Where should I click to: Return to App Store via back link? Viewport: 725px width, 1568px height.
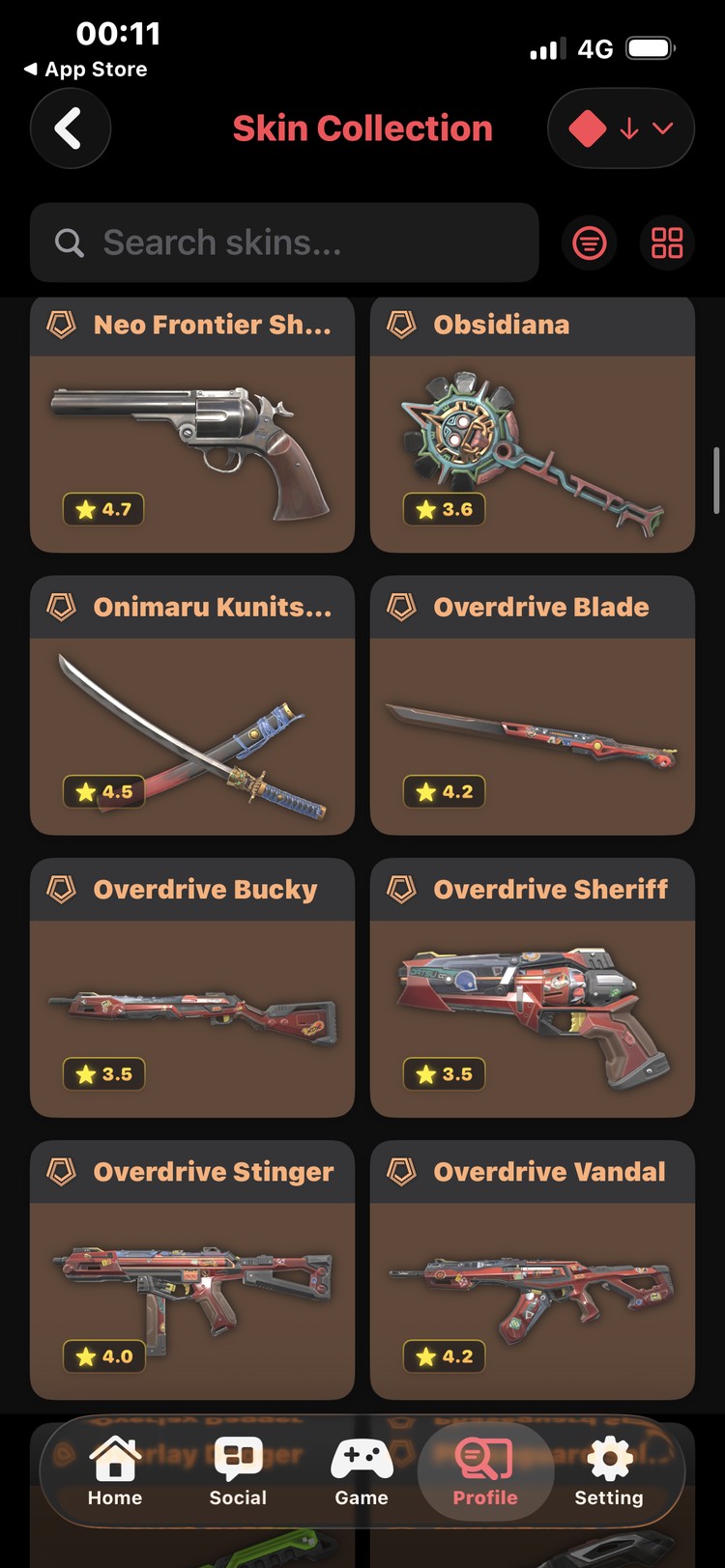[x=85, y=70]
